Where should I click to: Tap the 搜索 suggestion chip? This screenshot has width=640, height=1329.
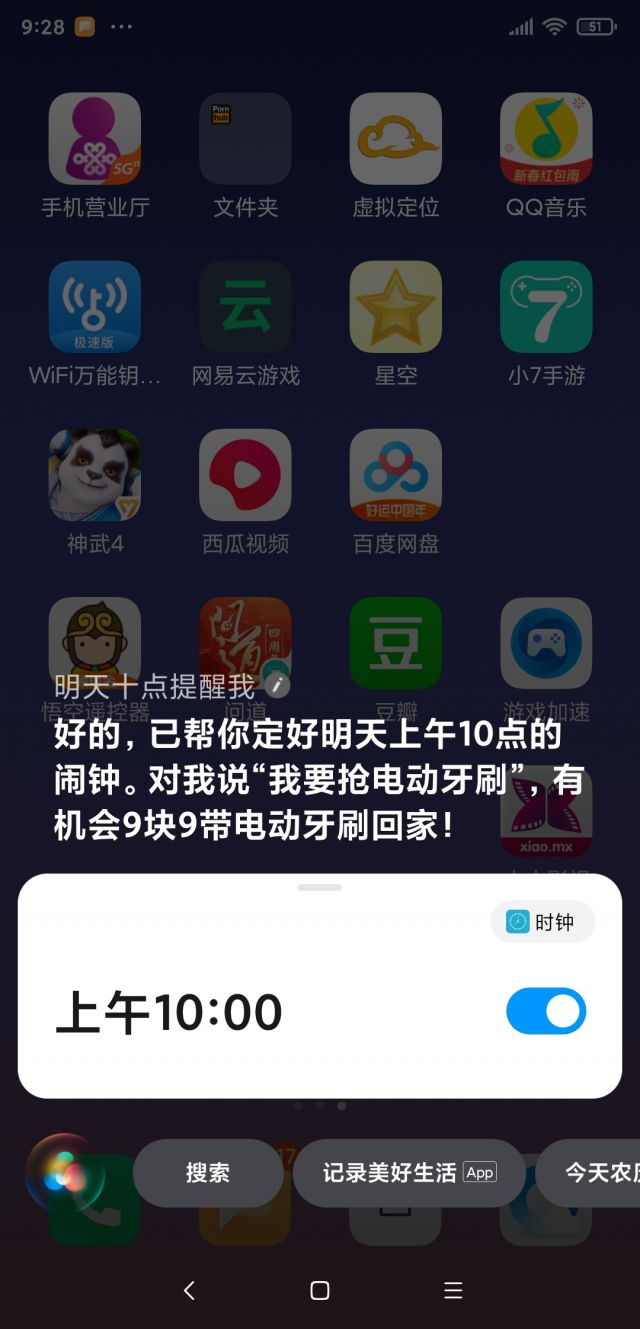(x=208, y=1173)
